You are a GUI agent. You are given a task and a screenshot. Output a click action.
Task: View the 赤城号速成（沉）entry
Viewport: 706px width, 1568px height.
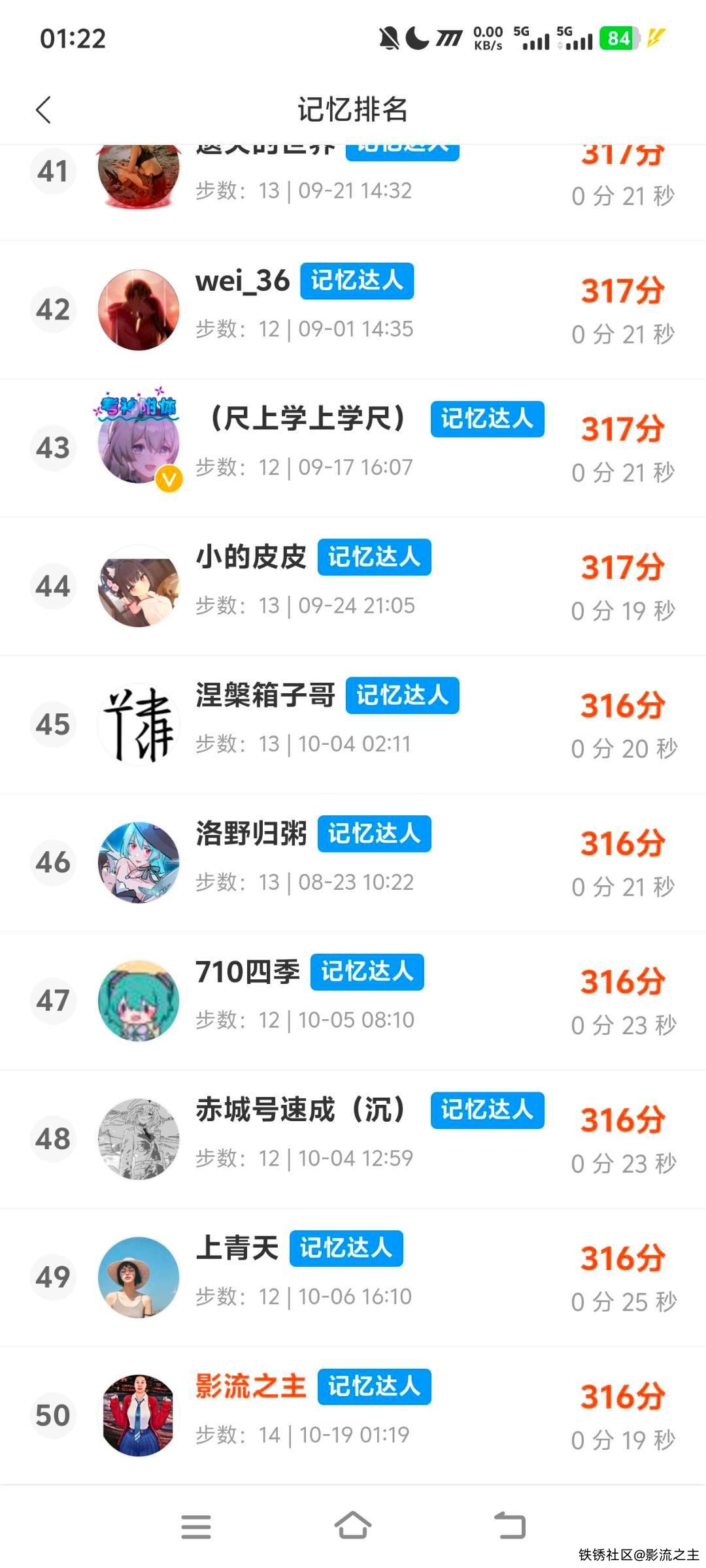click(353, 1139)
